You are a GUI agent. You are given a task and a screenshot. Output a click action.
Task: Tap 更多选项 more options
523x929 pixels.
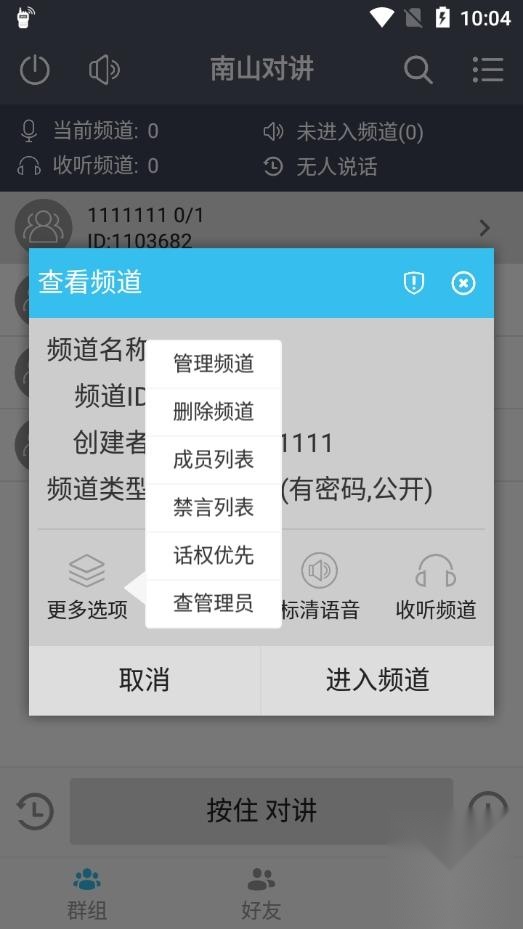[87, 587]
